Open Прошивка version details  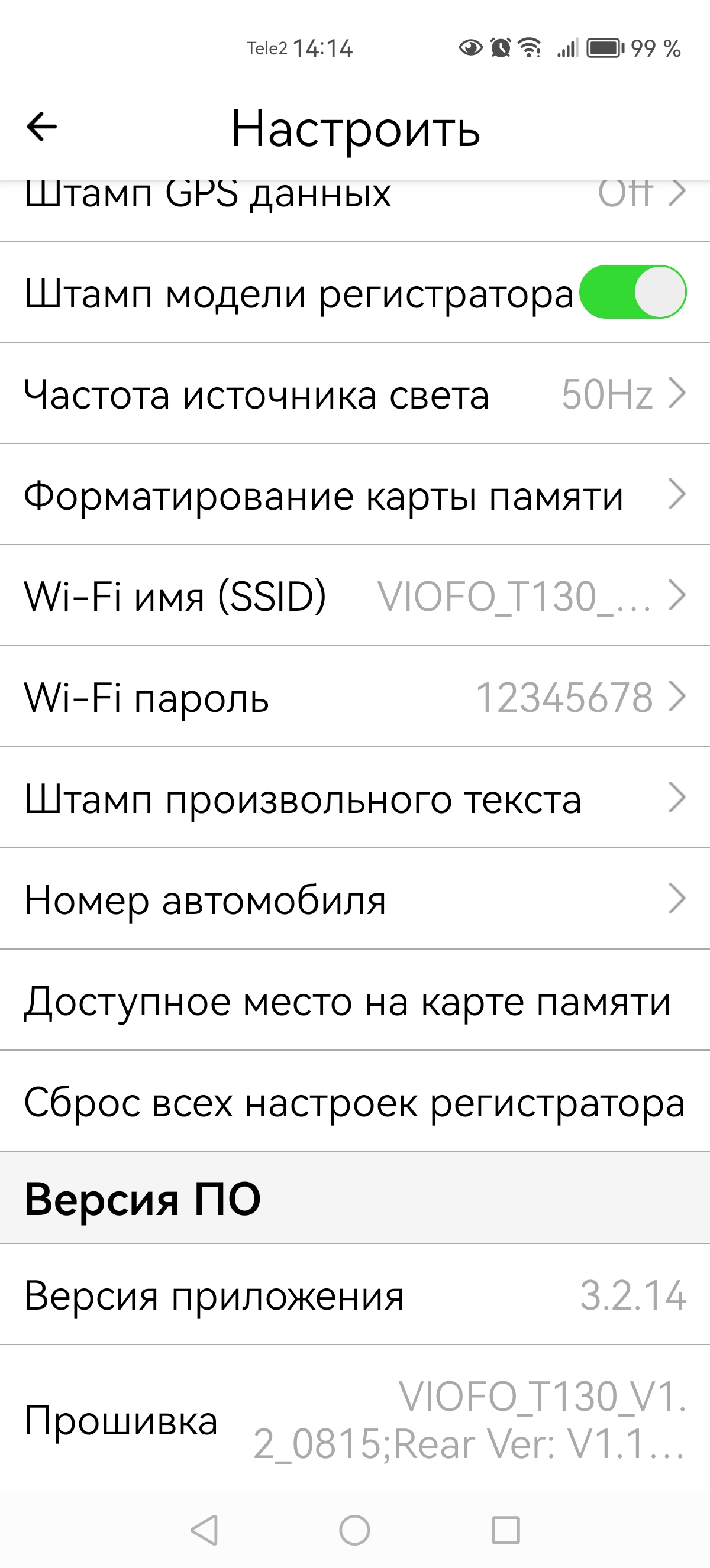point(354,1420)
